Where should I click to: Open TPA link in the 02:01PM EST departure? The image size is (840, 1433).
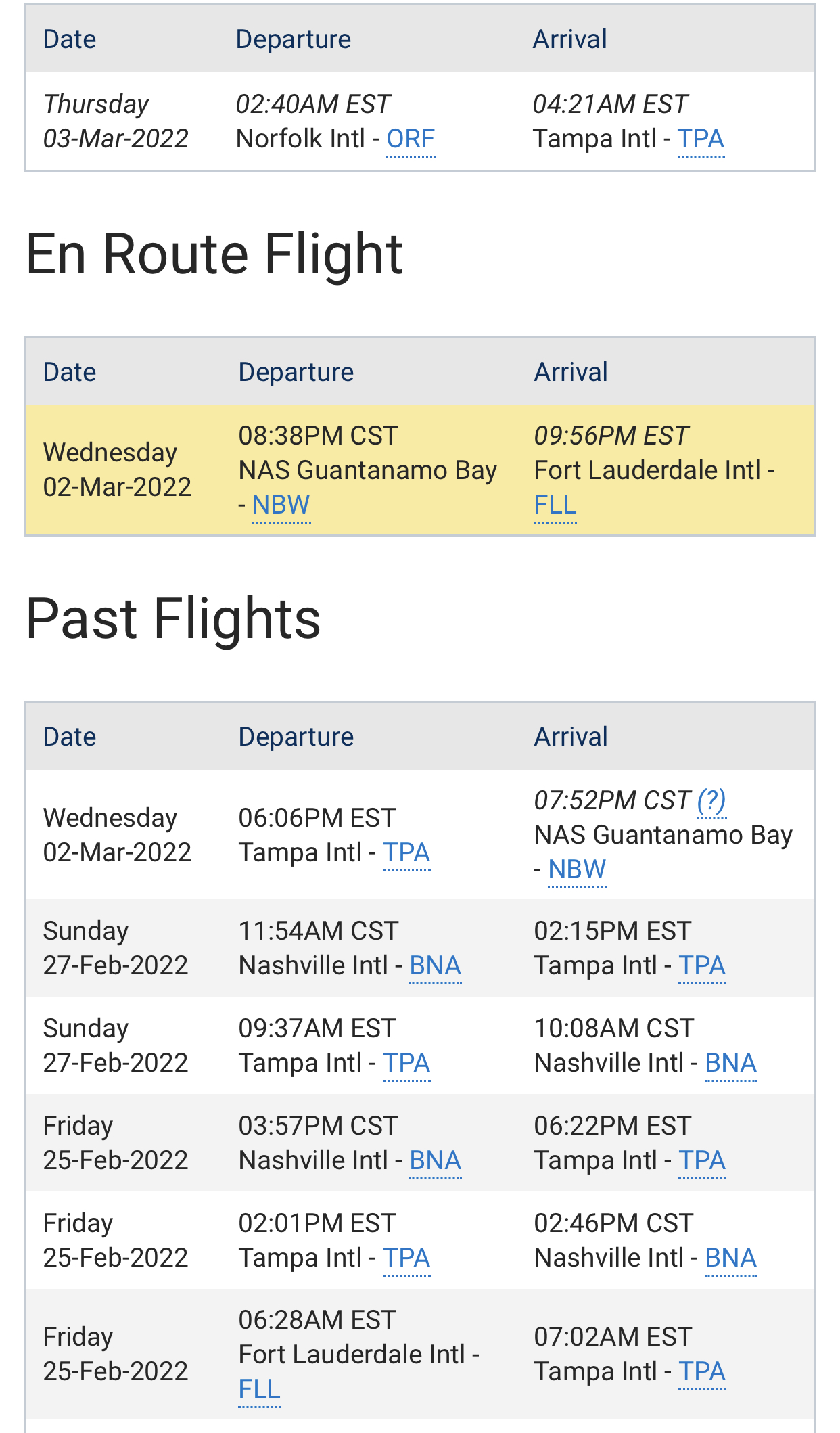pos(406,1258)
